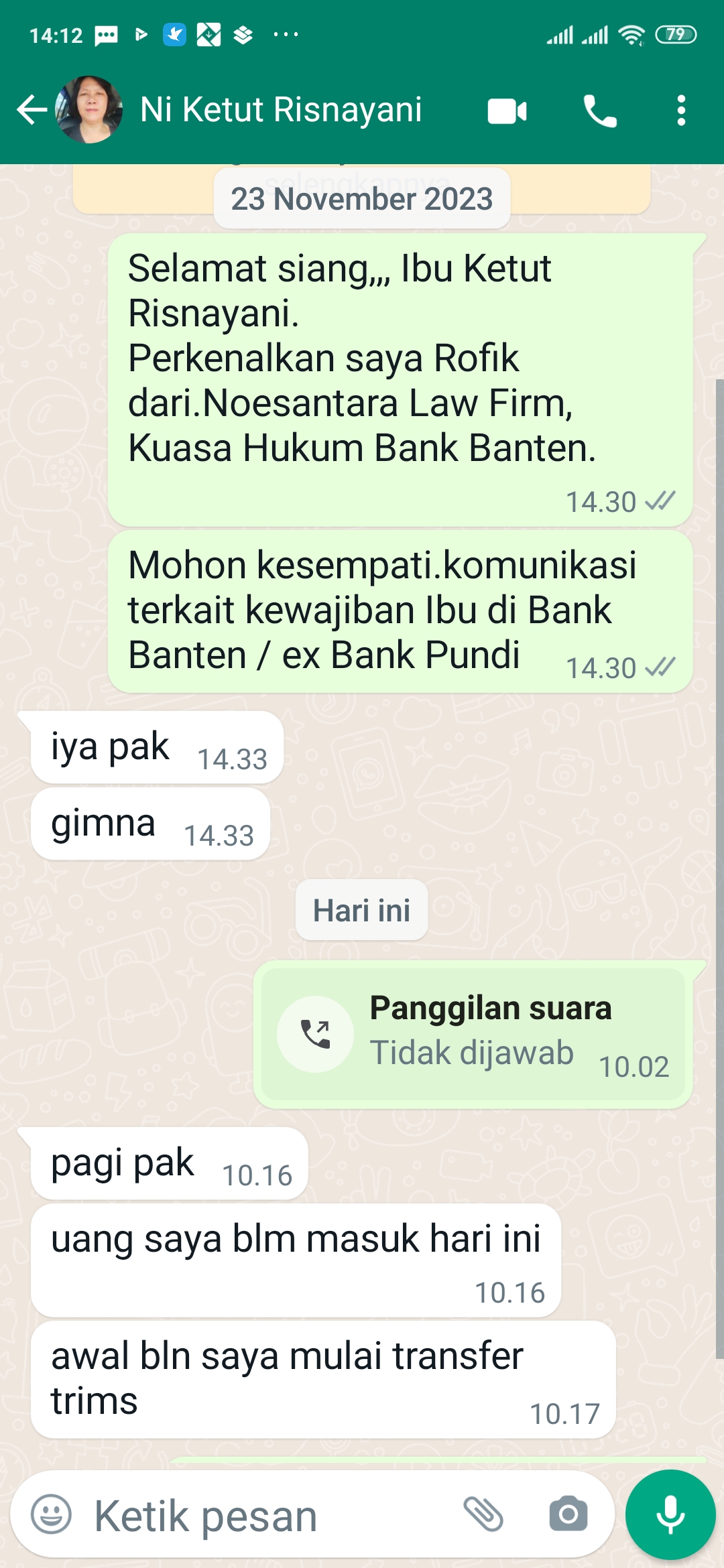Start a voice call

pos(600,111)
